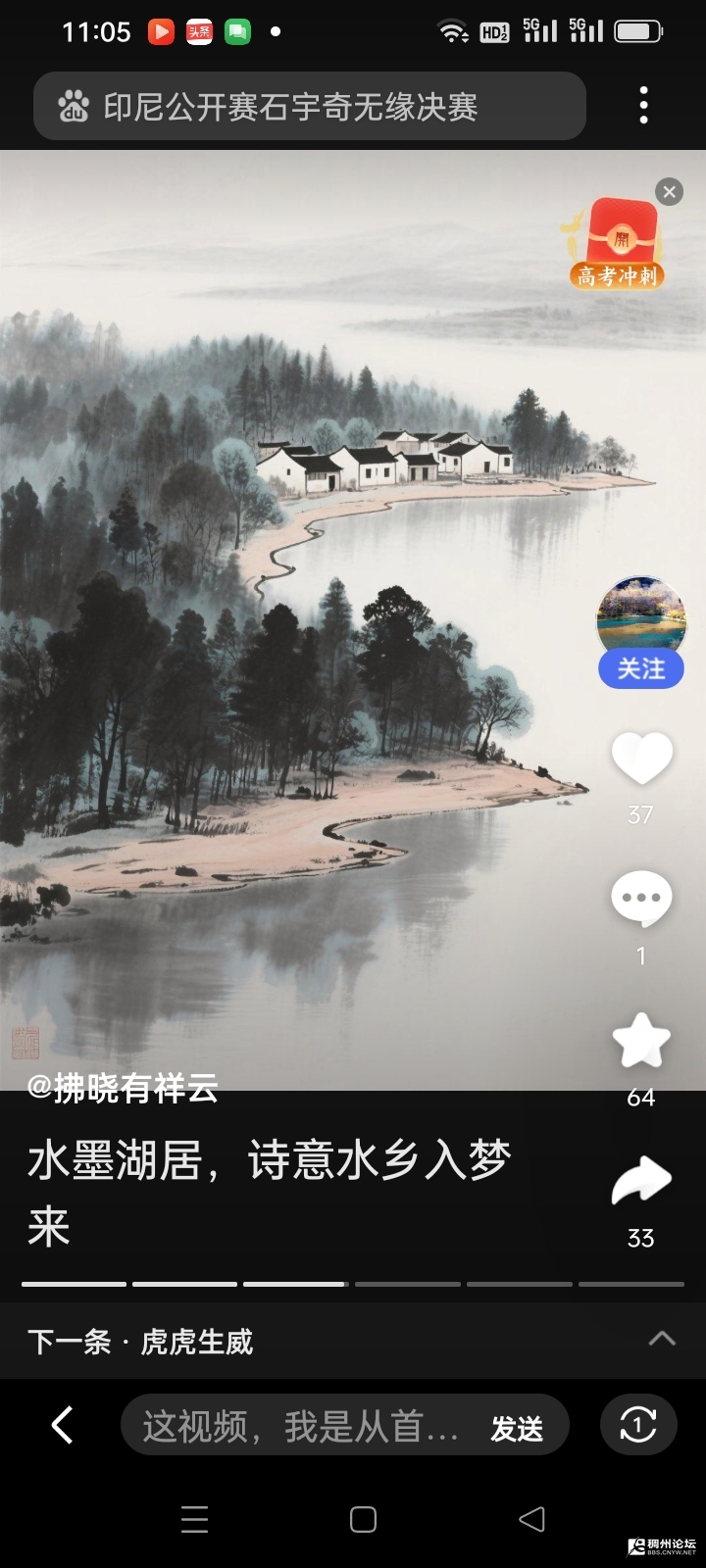Screen dimensions: 706x1568
Task: Open the three-dot overflow menu
Action: 643,106
